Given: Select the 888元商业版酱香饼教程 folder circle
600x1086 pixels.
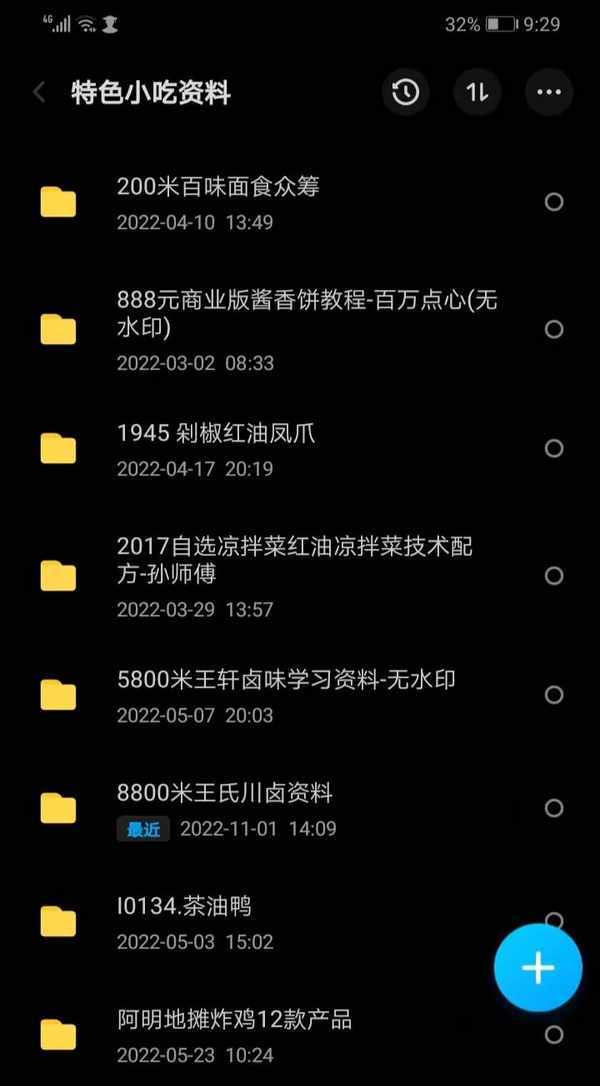Looking at the screenshot, I should [x=554, y=329].
